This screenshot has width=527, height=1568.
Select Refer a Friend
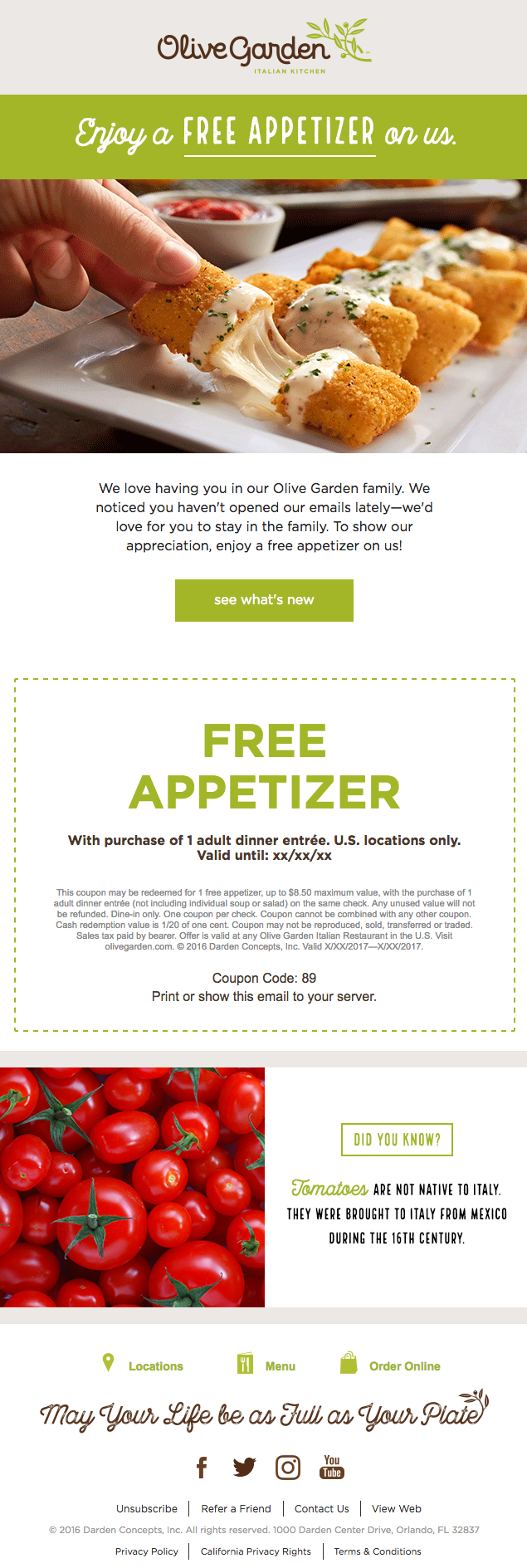coord(236,1508)
